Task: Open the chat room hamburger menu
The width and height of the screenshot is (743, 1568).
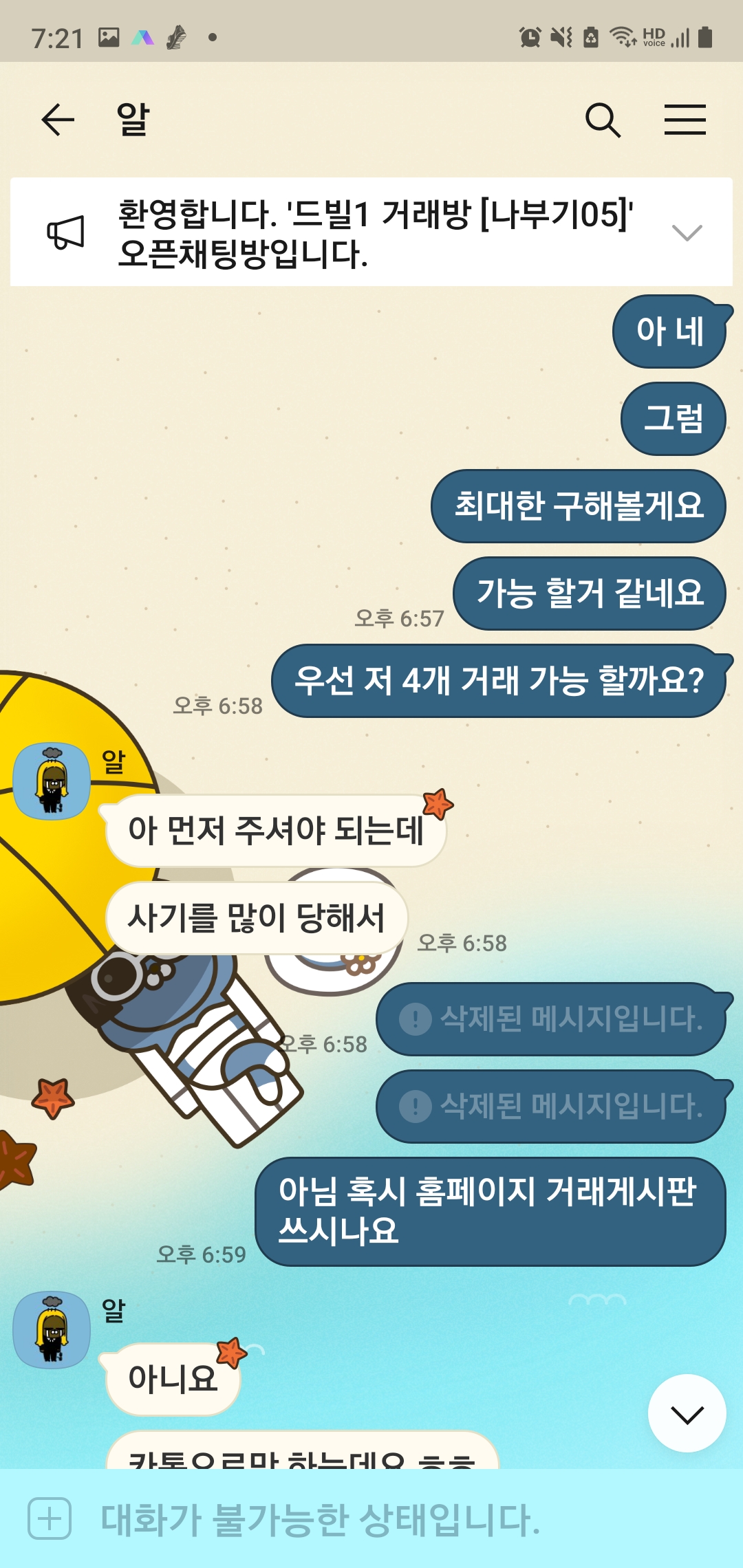Action: pyautogui.click(x=685, y=120)
